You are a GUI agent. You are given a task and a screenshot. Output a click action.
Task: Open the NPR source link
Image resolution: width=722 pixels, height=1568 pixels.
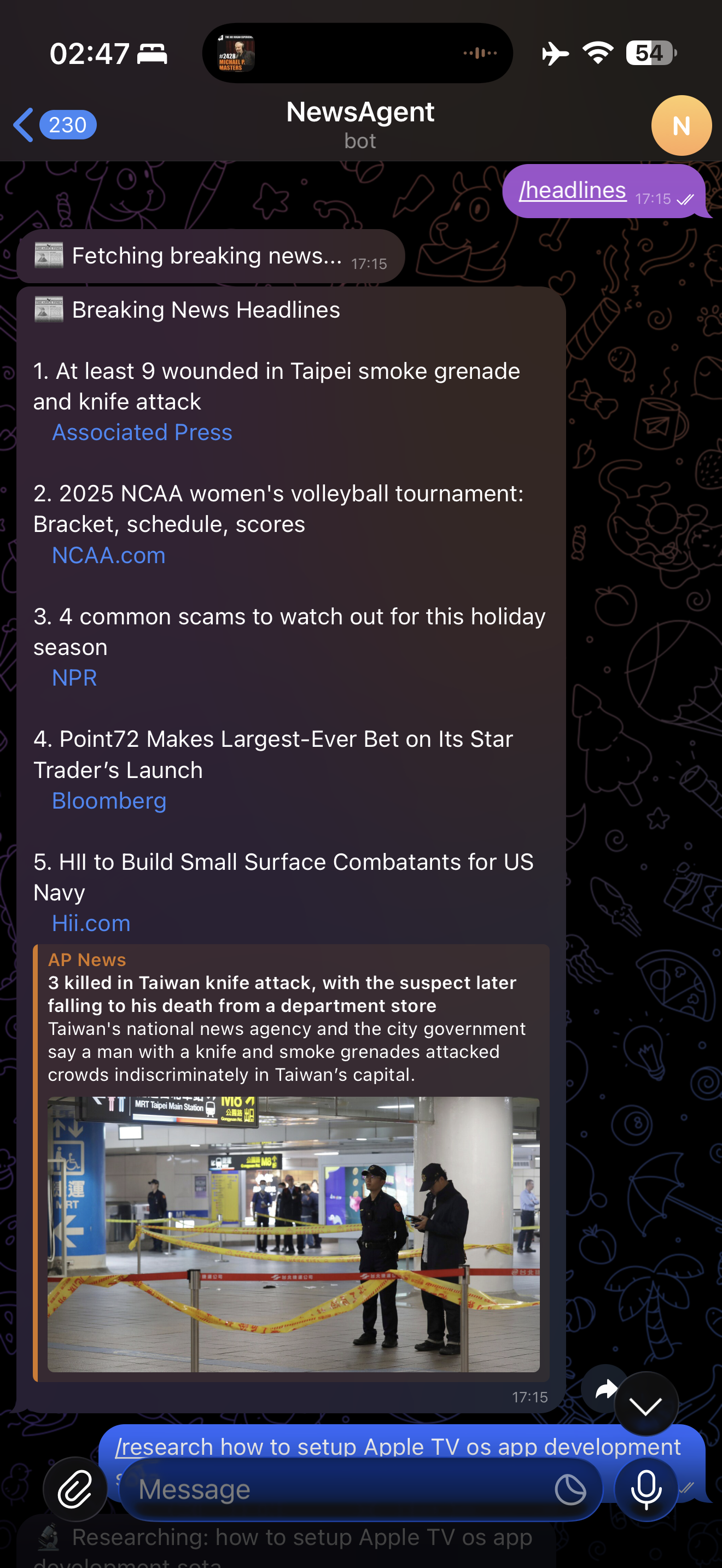[x=74, y=677]
